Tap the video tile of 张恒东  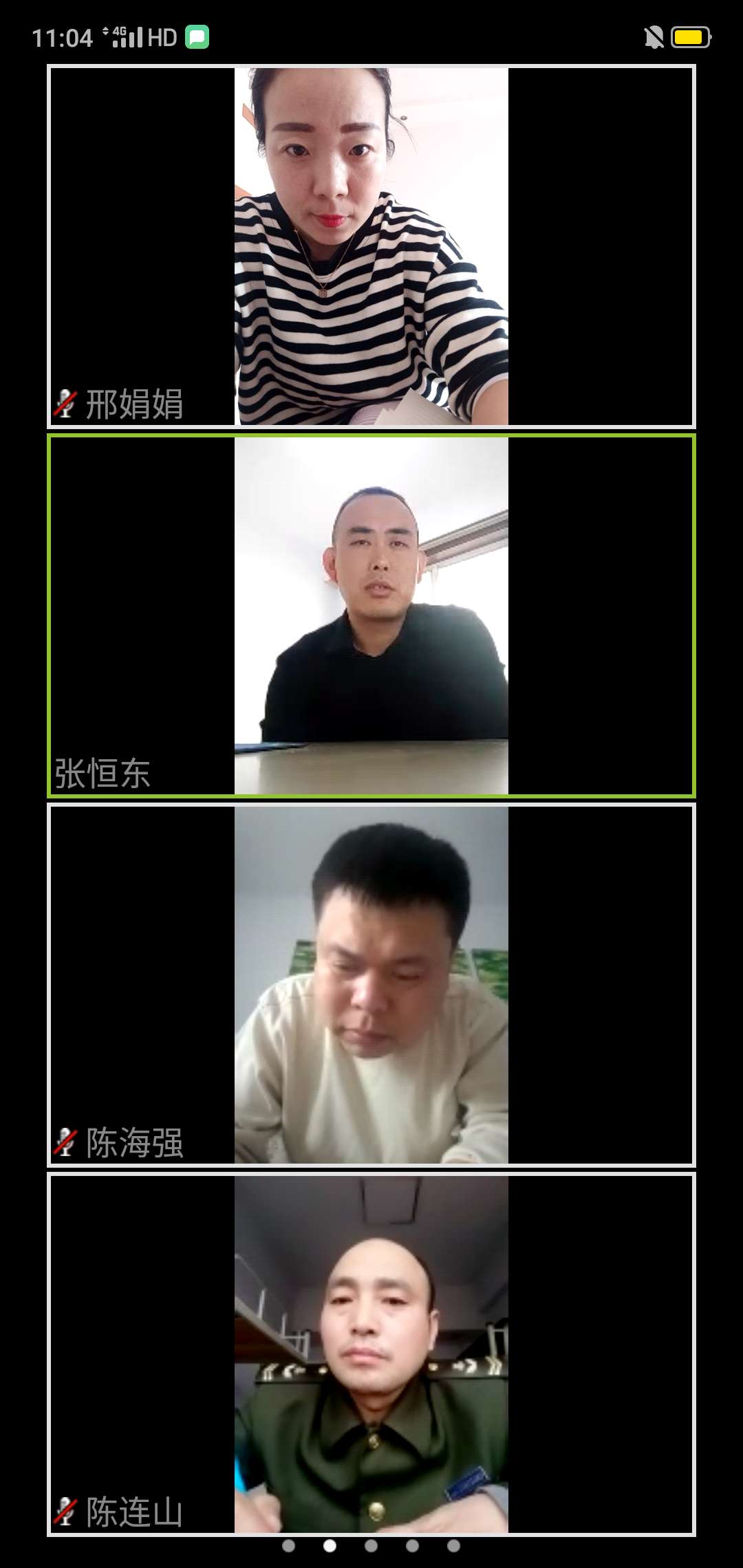click(x=371, y=616)
